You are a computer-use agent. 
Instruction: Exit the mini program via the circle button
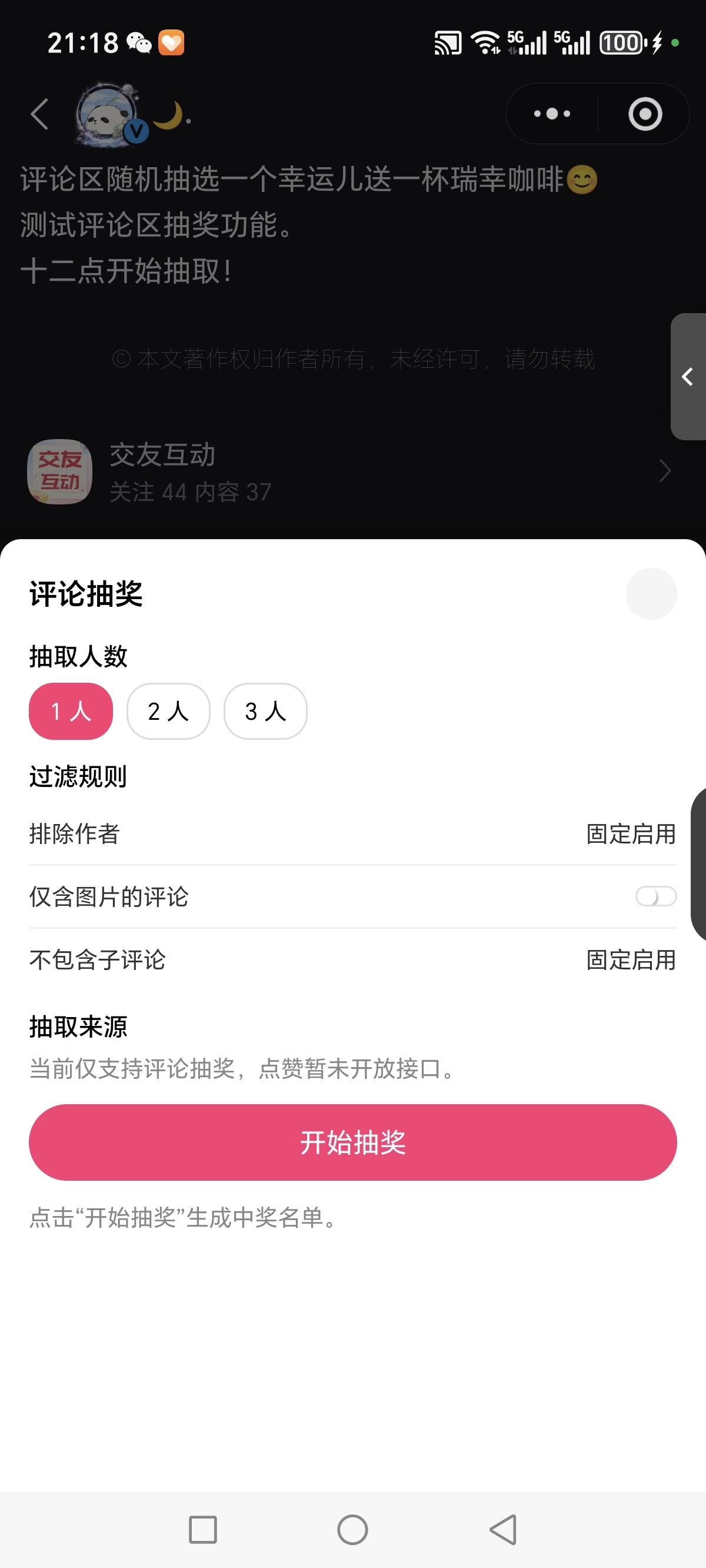(x=645, y=114)
